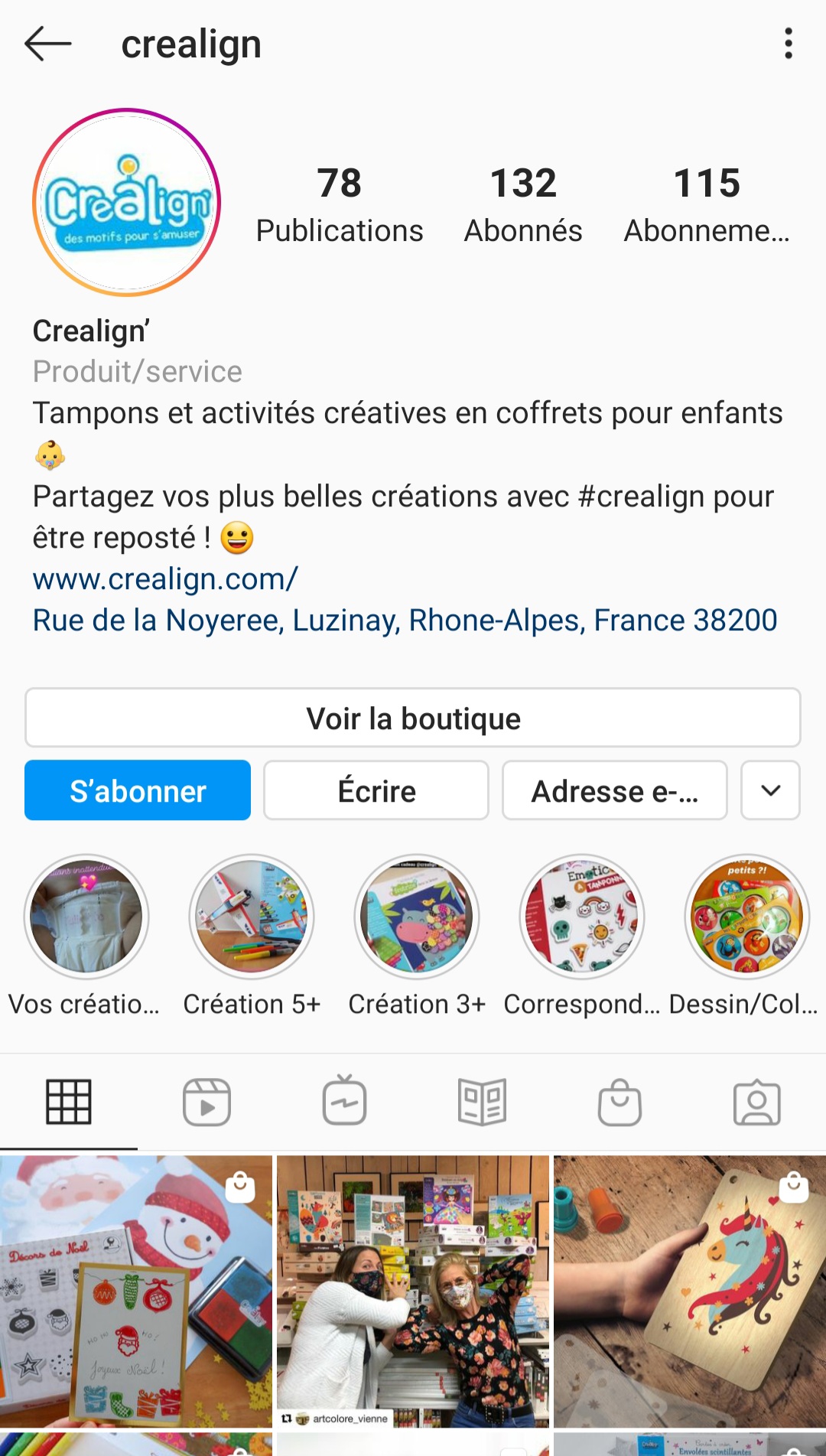Expand suggested accounts with chevron button
This screenshot has height=1456, width=826.
click(771, 790)
